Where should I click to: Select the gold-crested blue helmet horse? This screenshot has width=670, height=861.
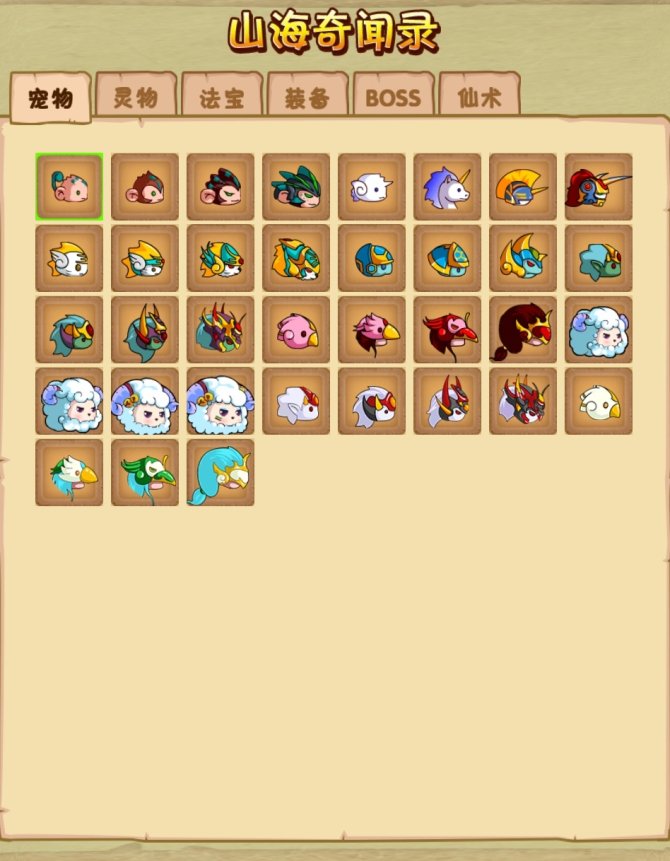523,187
